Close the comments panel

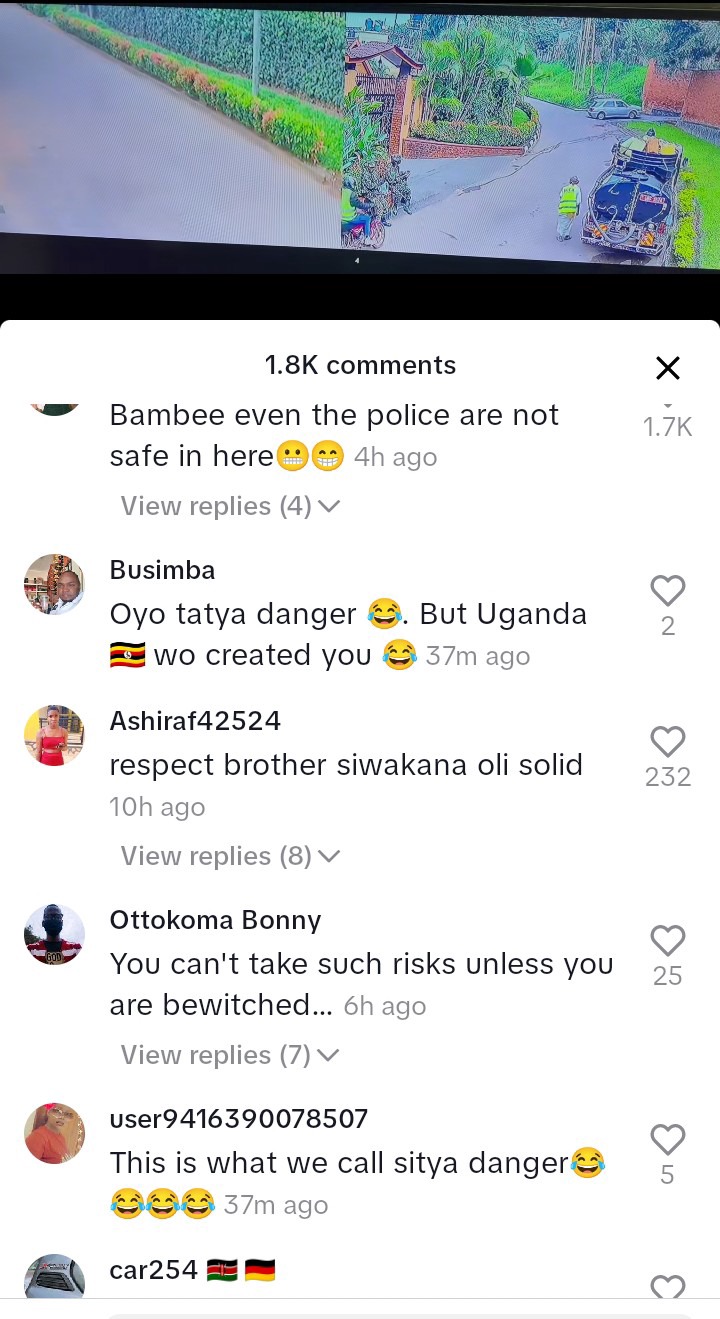(x=668, y=367)
